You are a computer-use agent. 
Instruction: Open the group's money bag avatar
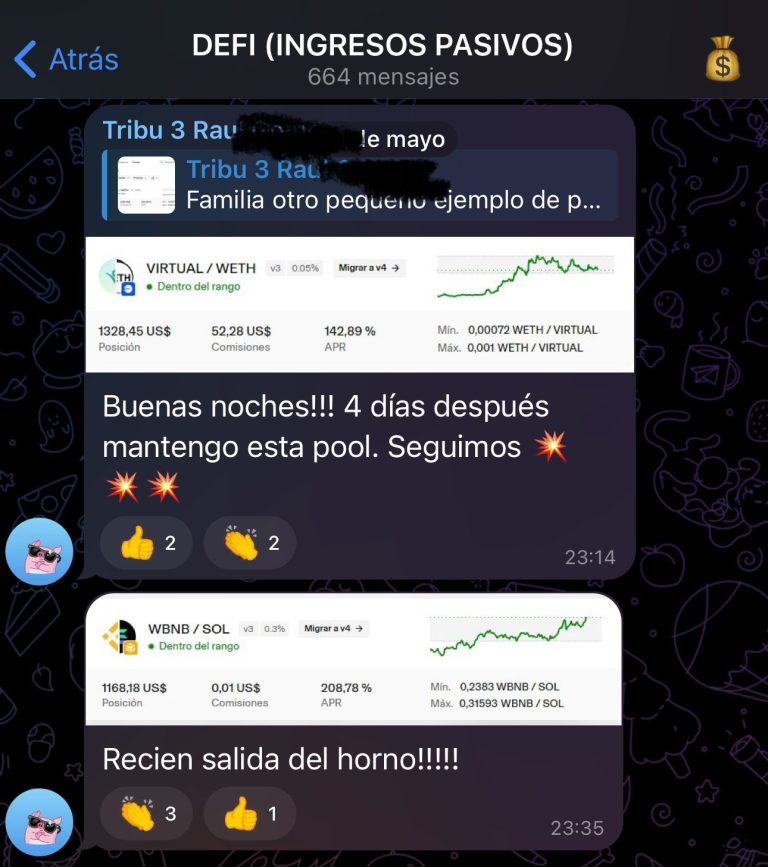click(722, 59)
